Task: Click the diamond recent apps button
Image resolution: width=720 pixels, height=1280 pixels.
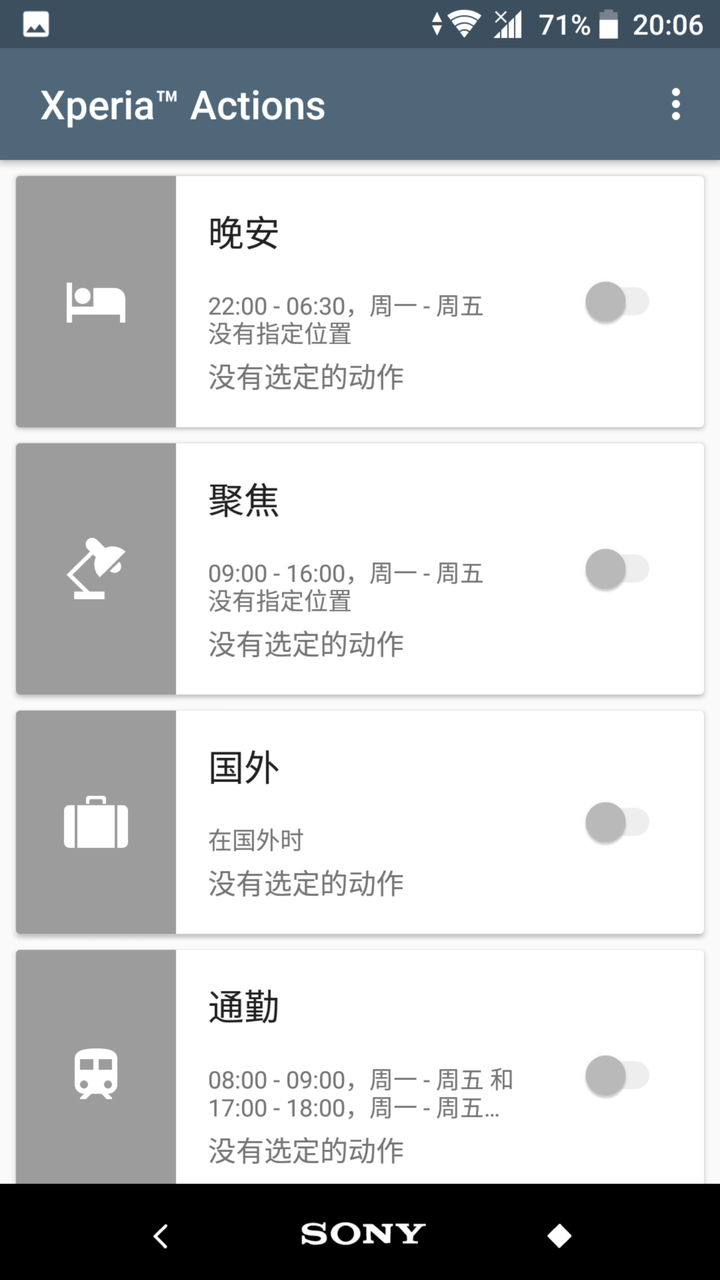Action: [x=559, y=1236]
